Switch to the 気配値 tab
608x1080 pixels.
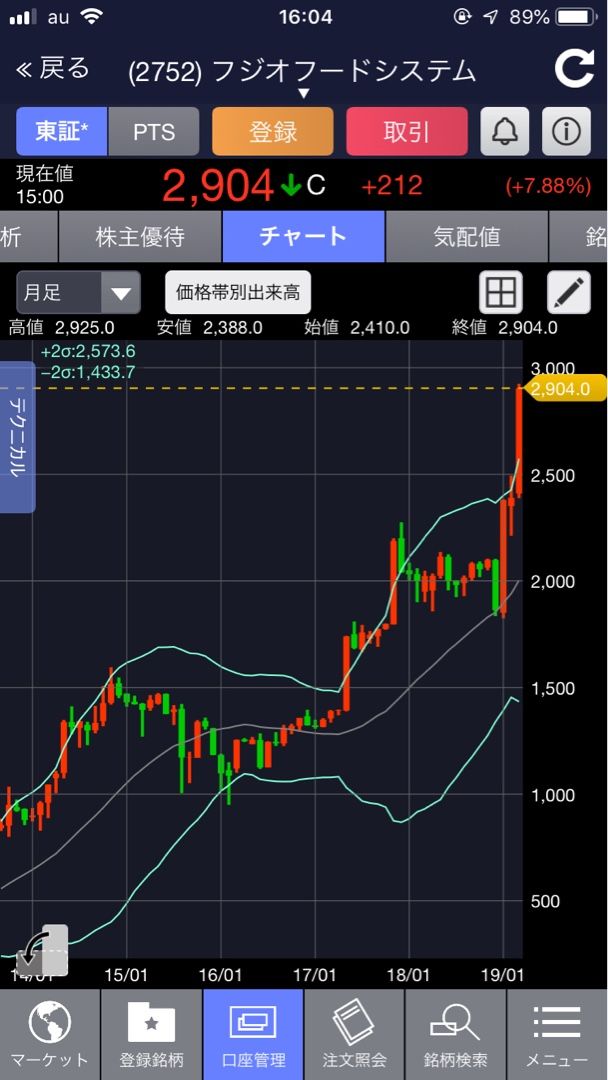(x=466, y=237)
